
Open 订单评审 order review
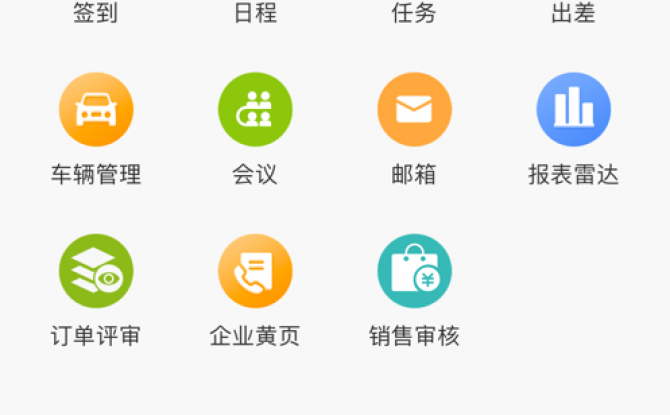96,271
